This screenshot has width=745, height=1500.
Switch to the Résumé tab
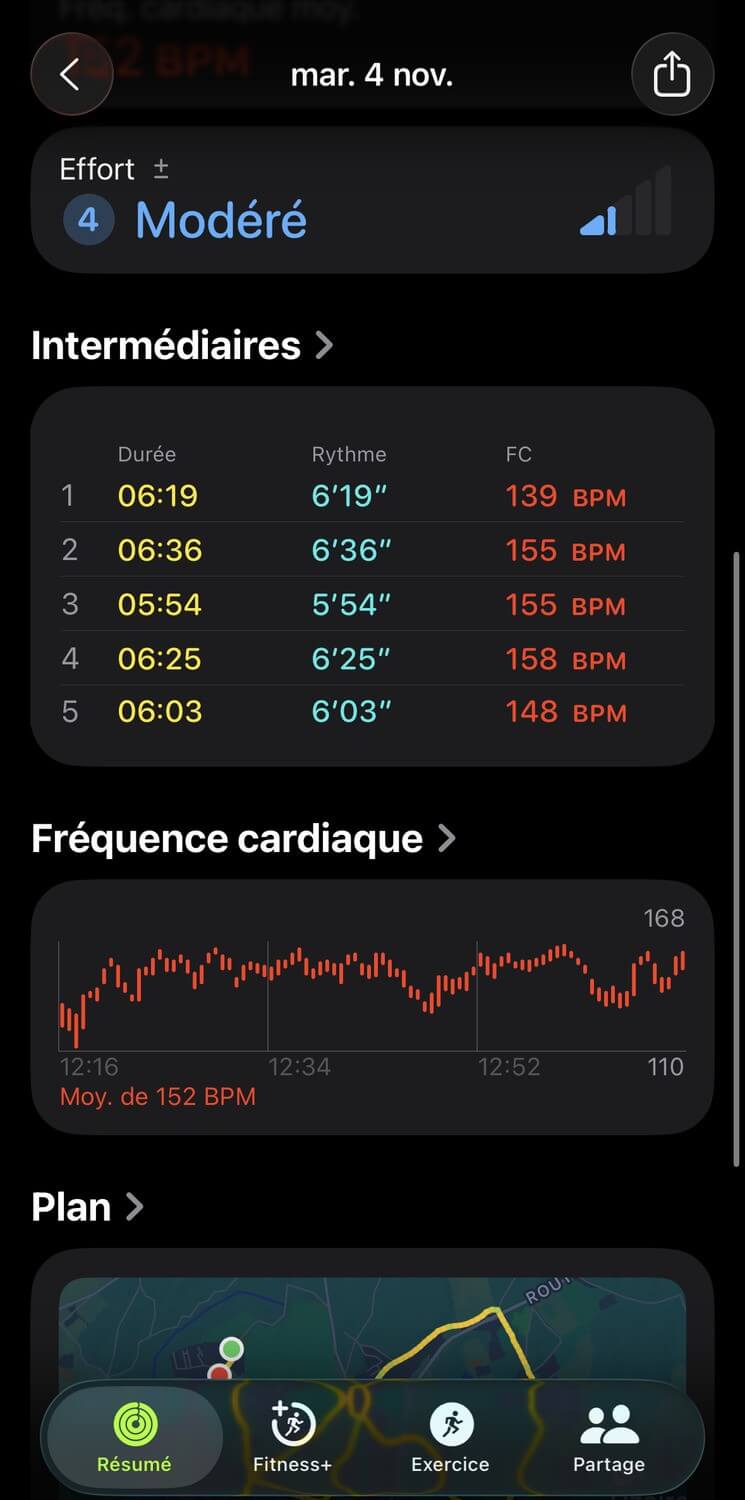point(134,1438)
